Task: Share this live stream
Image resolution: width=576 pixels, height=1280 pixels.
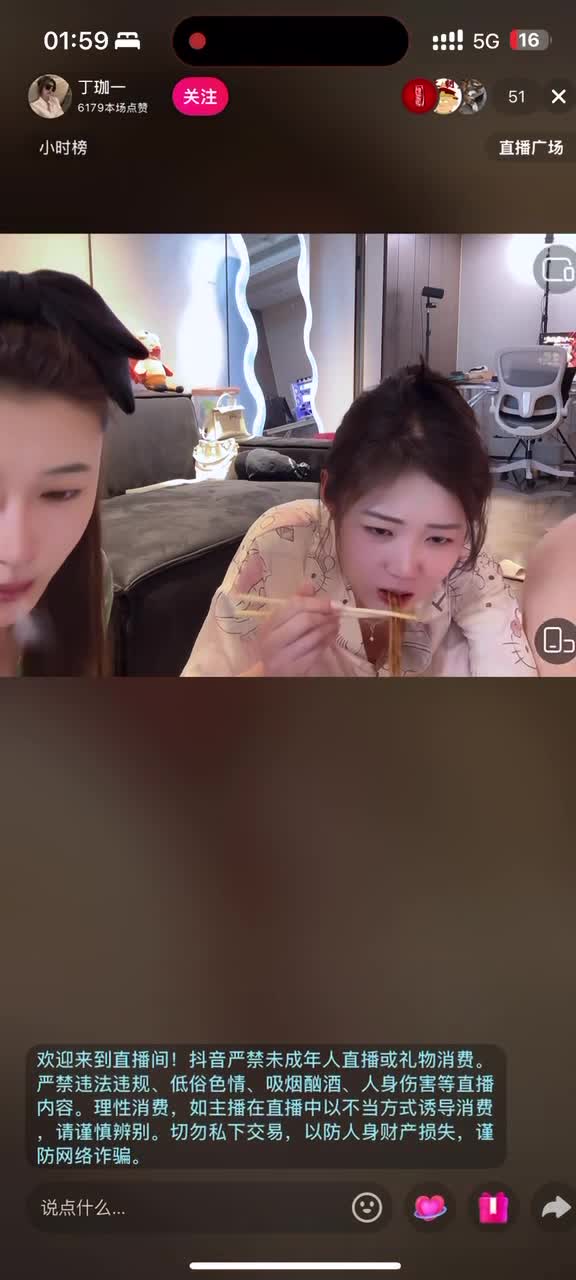Action: 554,1208
